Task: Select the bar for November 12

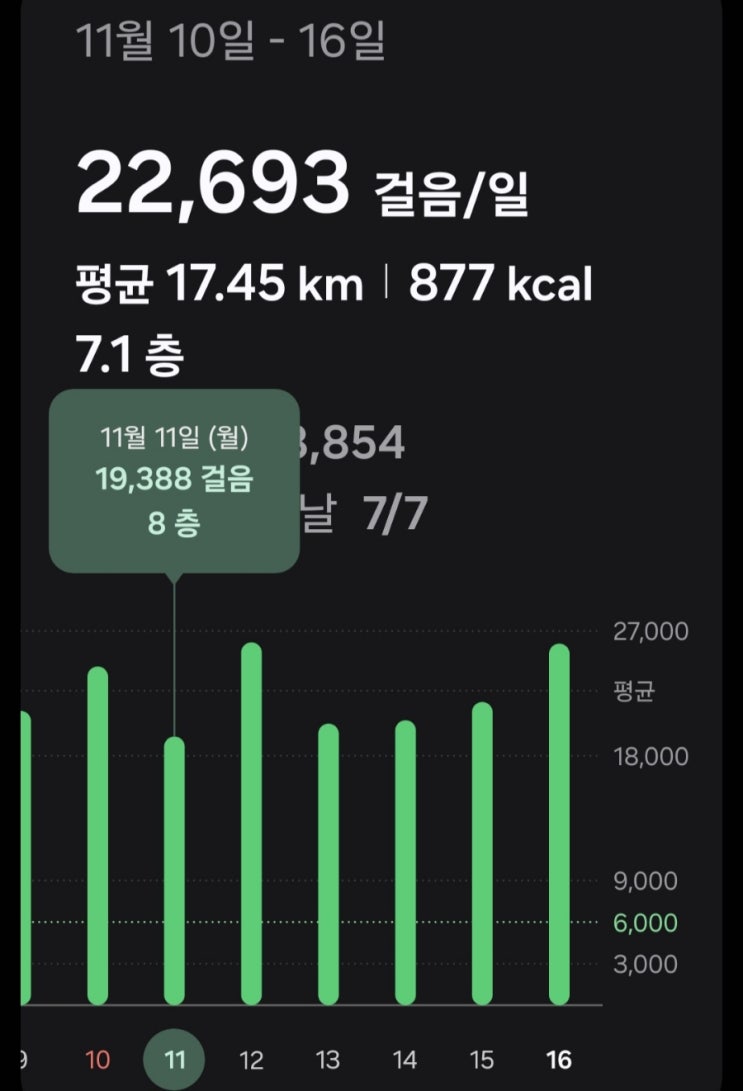Action: click(x=251, y=824)
